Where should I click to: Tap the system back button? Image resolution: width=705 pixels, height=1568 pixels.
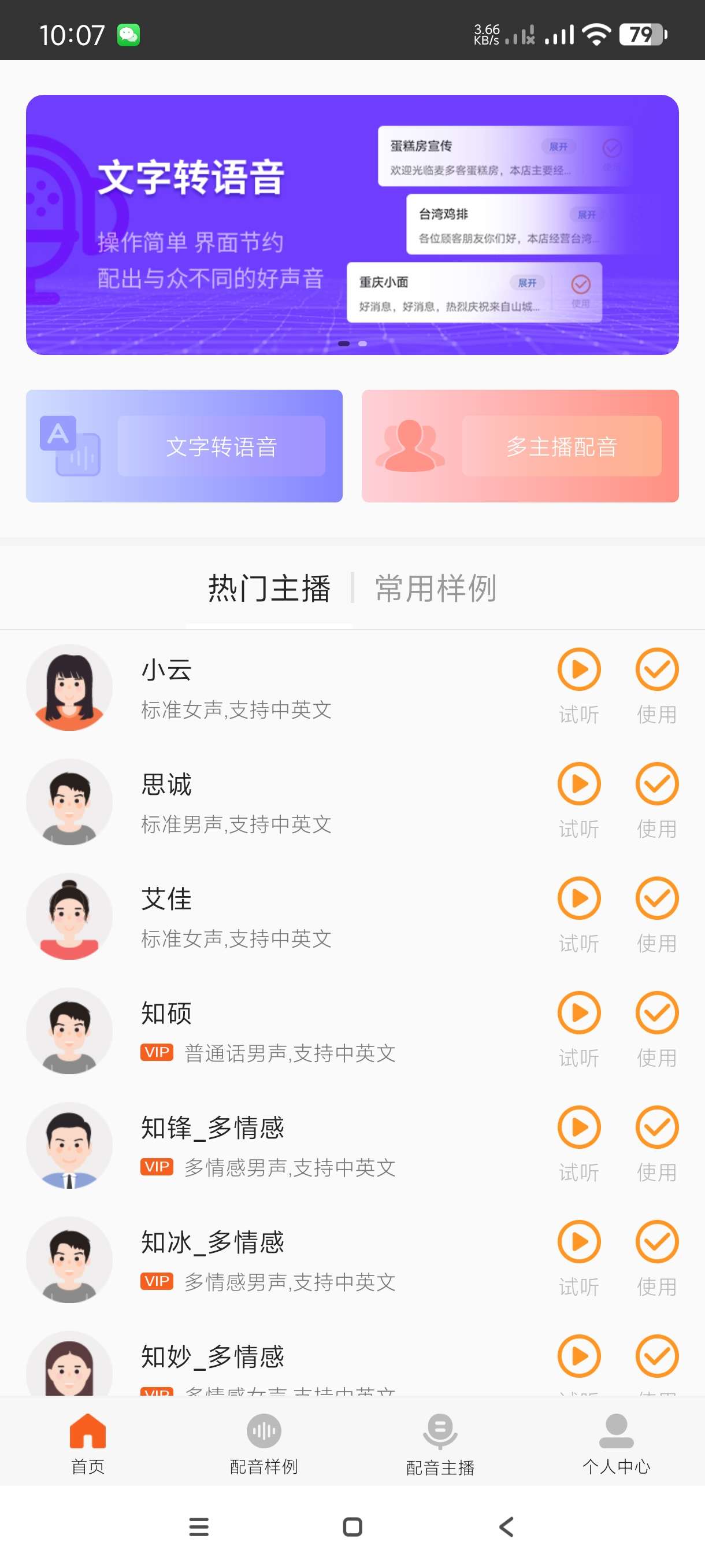[x=506, y=1526]
